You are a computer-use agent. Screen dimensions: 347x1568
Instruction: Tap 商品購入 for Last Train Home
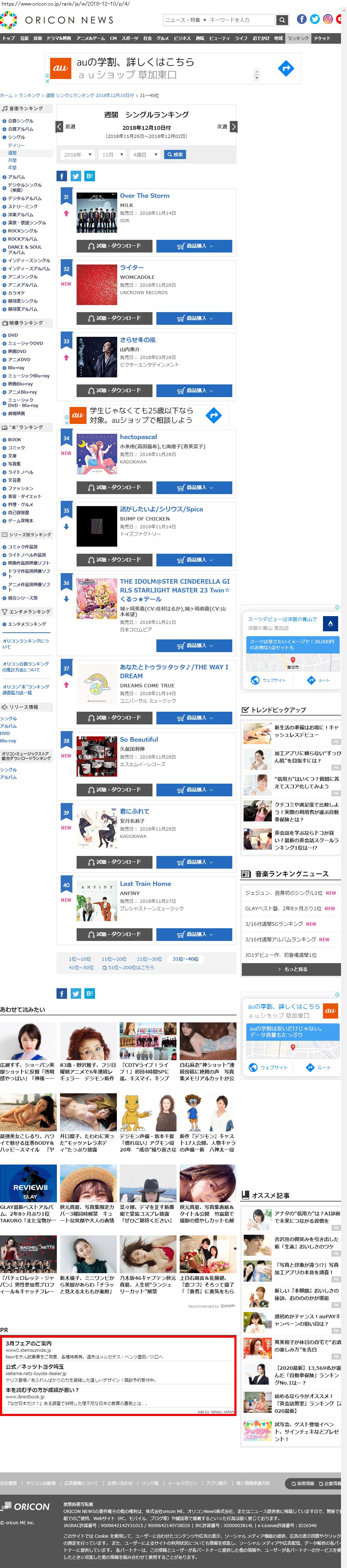coord(194,934)
